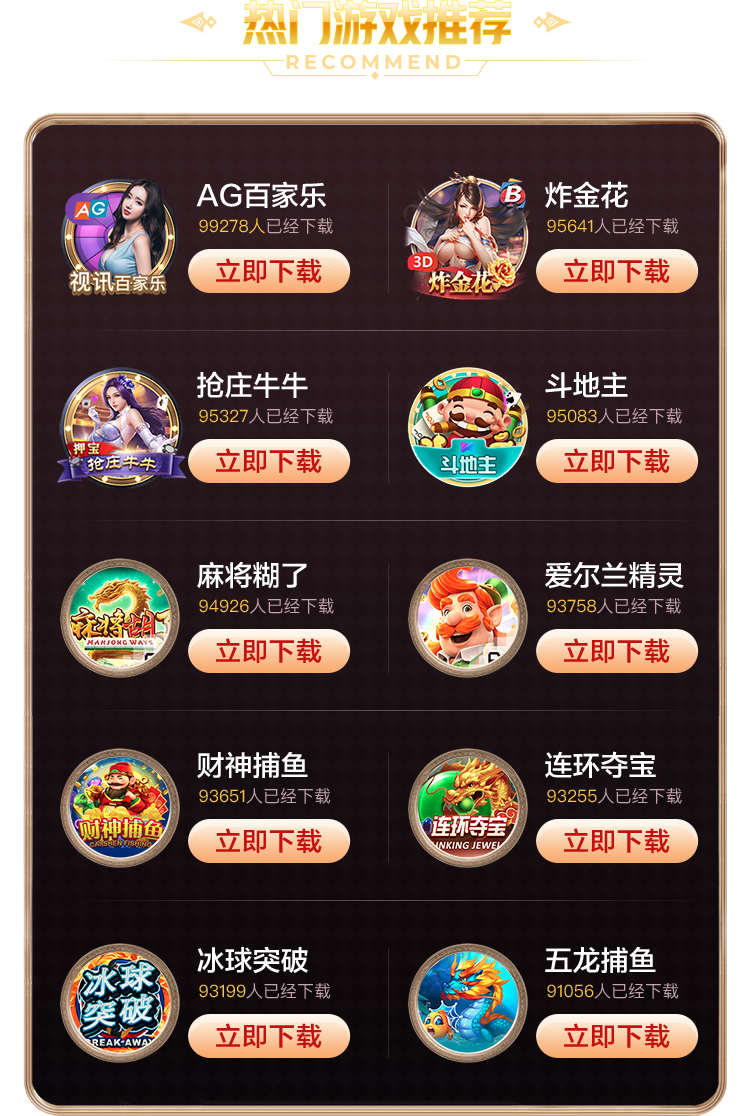Viewport: 750px width, 1116px height.
Task: Open the 冰球突破 game icon
Action: [119, 1003]
